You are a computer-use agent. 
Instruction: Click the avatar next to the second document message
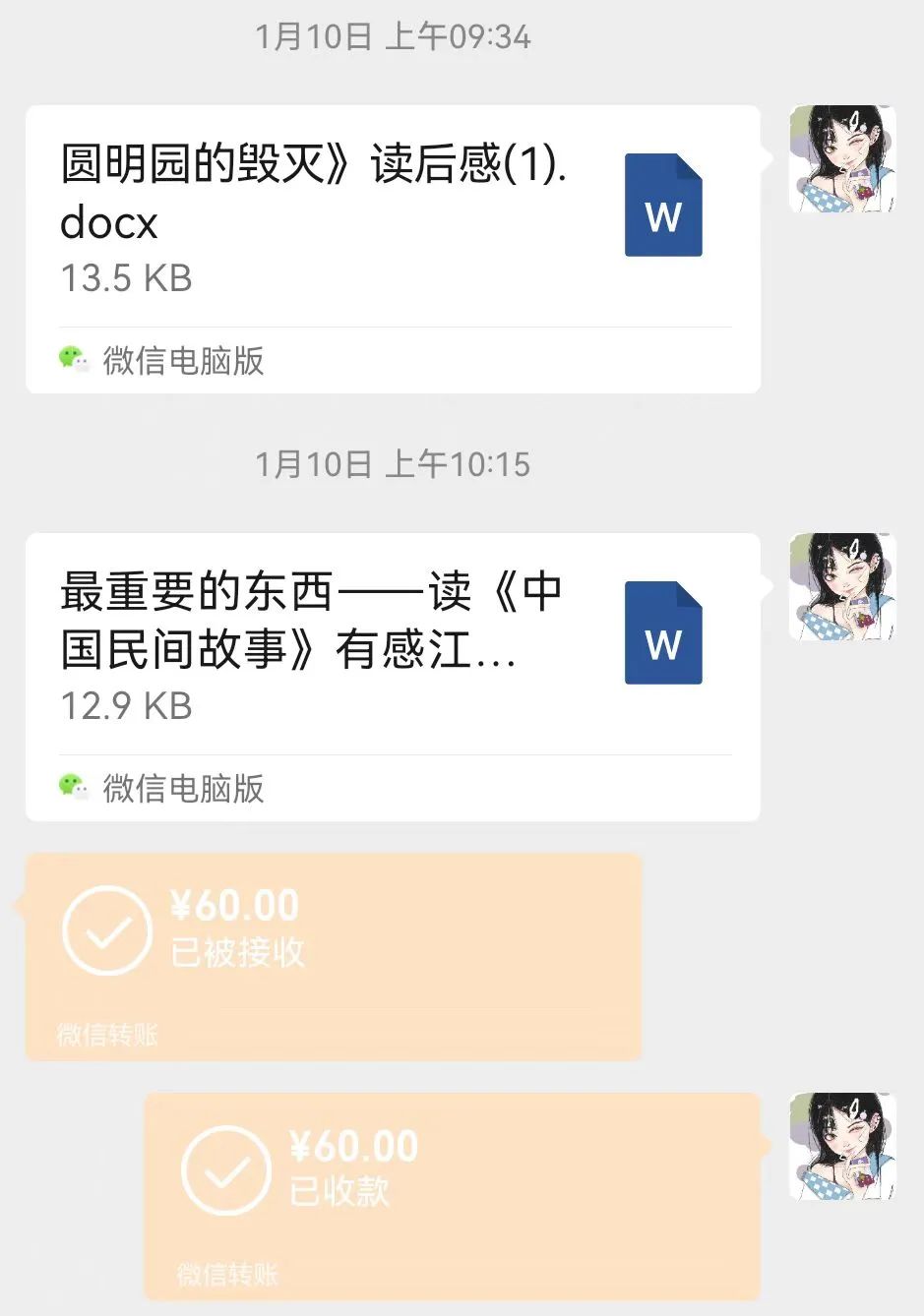[x=841, y=587]
